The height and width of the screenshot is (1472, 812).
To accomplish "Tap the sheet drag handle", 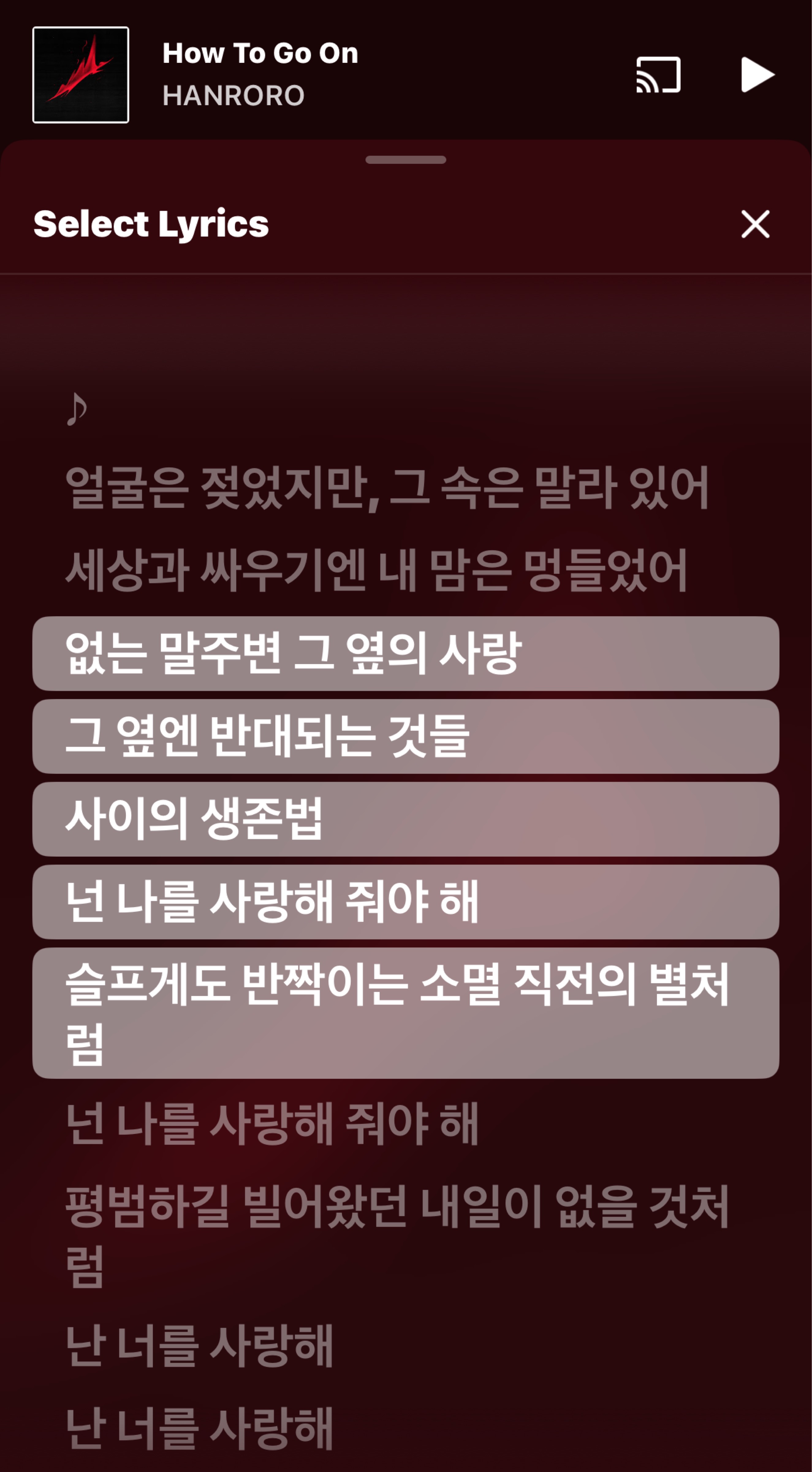I will click(x=406, y=160).
